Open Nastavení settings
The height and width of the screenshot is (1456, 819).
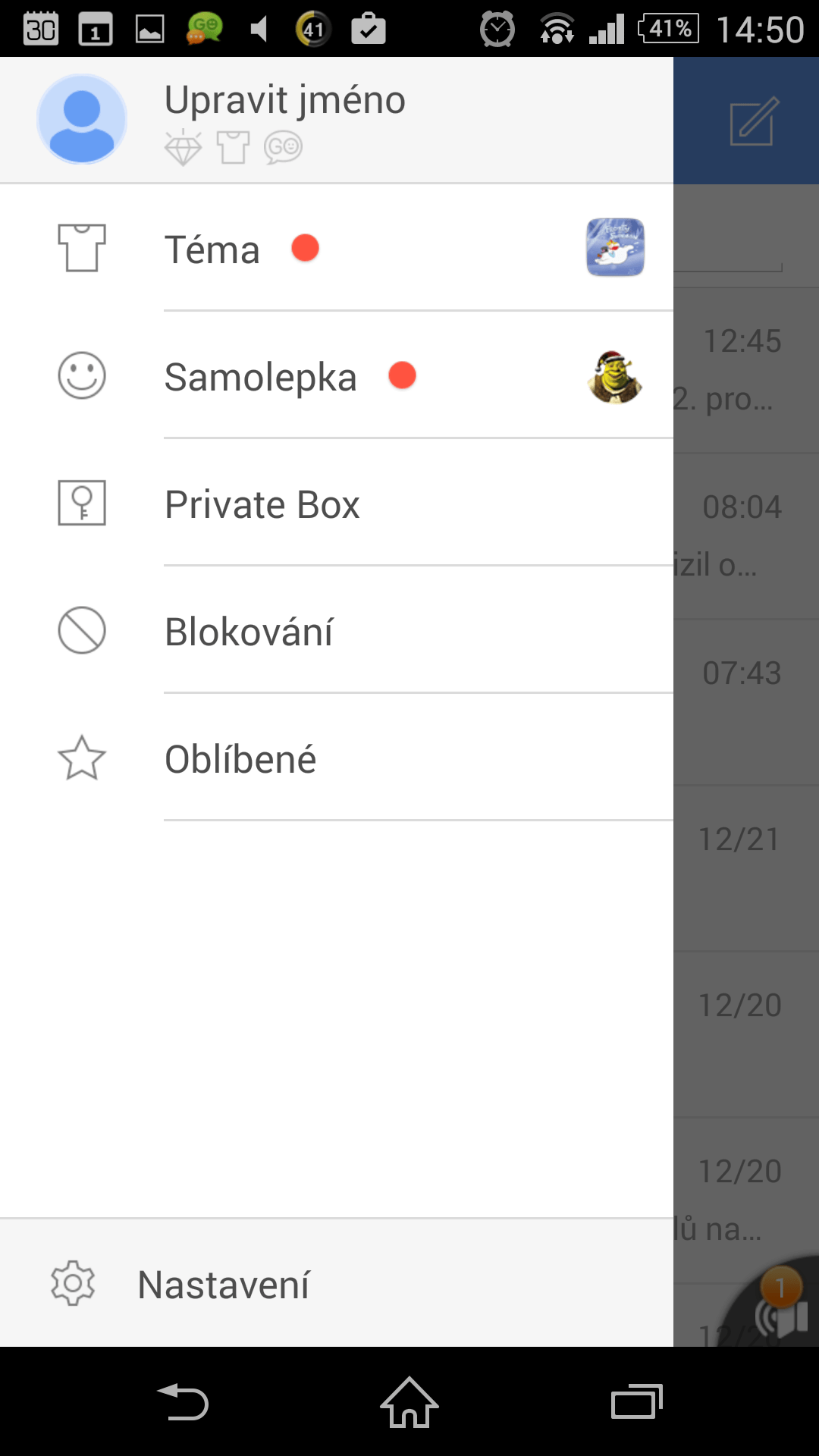pyautogui.click(x=337, y=1283)
